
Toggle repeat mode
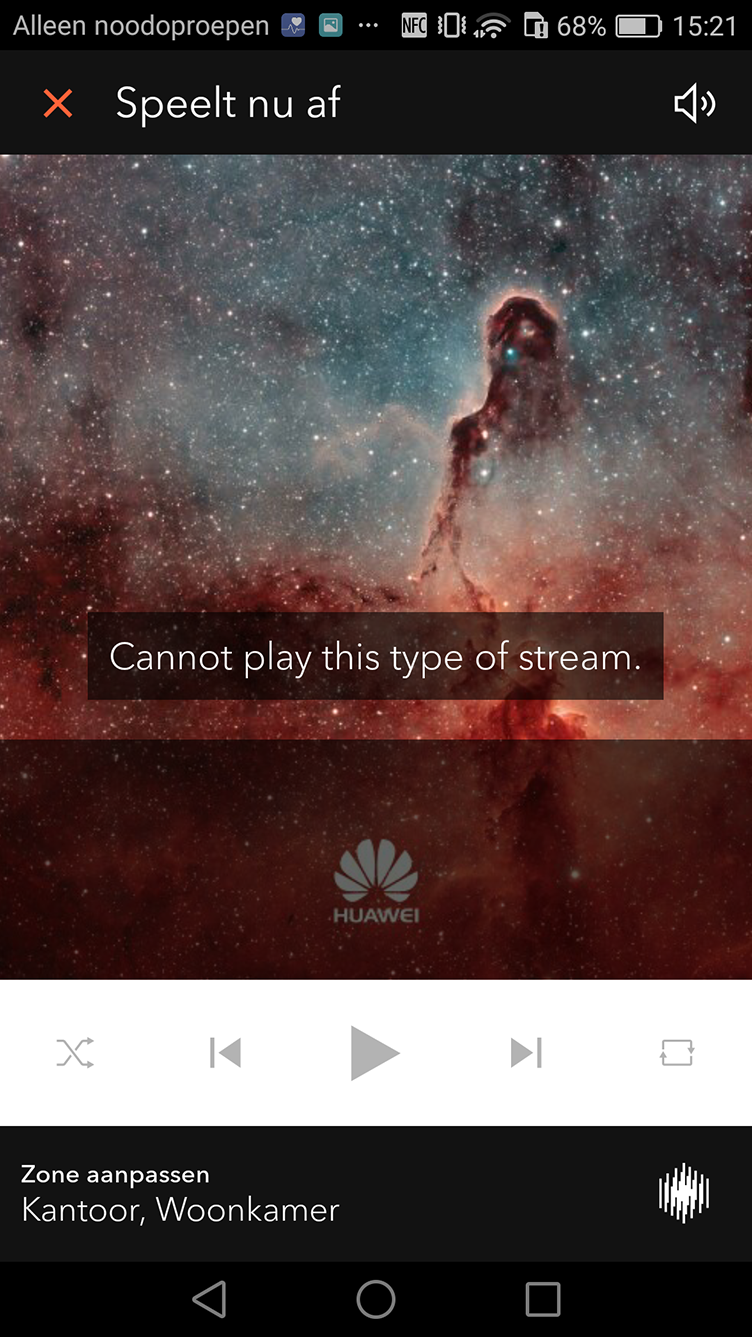pyautogui.click(x=677, y=1053)
